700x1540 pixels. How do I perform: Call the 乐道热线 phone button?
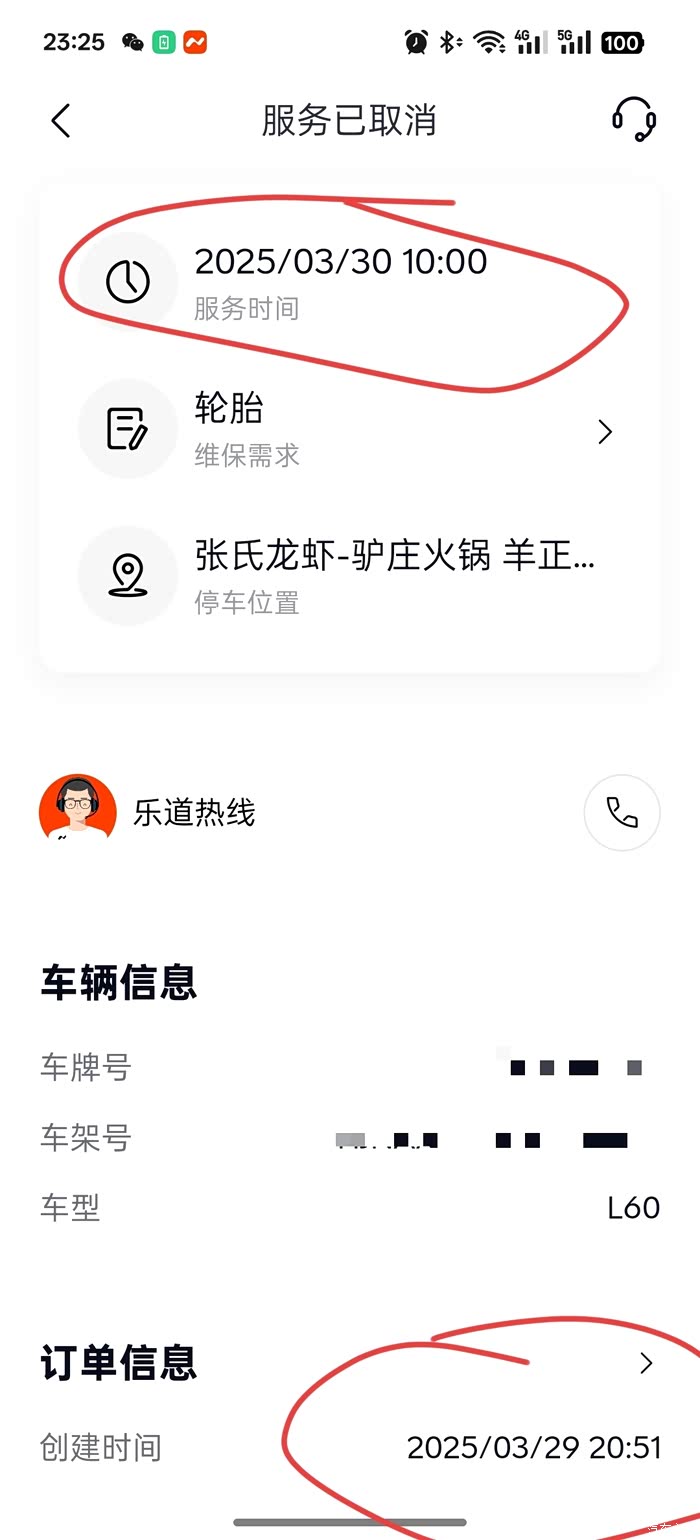click(622, 813)
